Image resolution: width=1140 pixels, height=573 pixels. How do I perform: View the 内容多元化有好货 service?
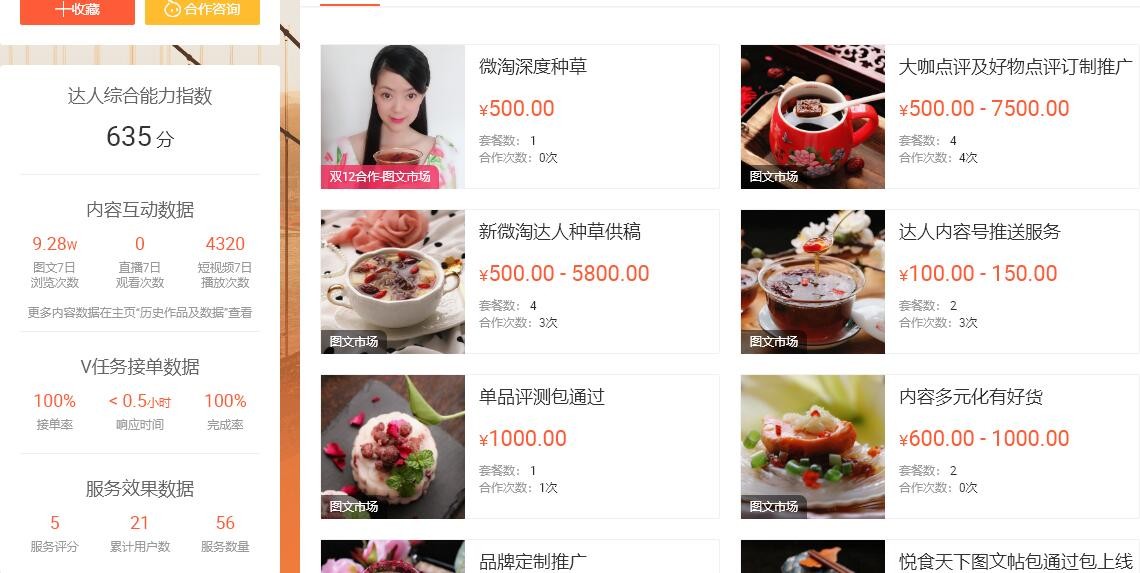(x=970, y=397)
